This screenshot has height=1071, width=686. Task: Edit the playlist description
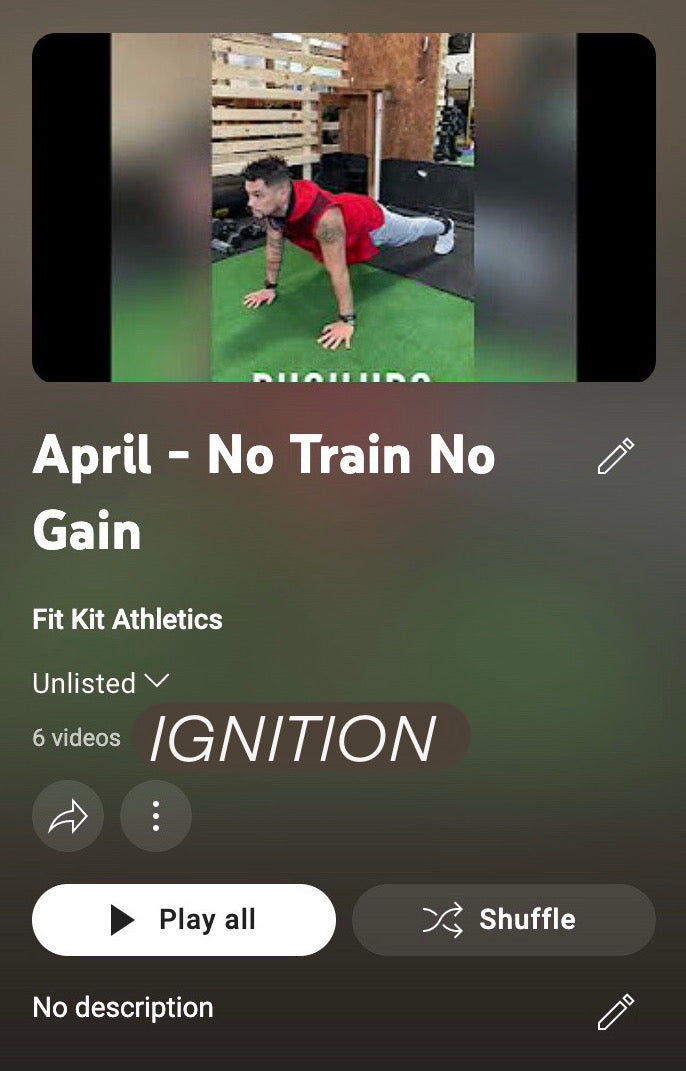[x=615, y=1011]
